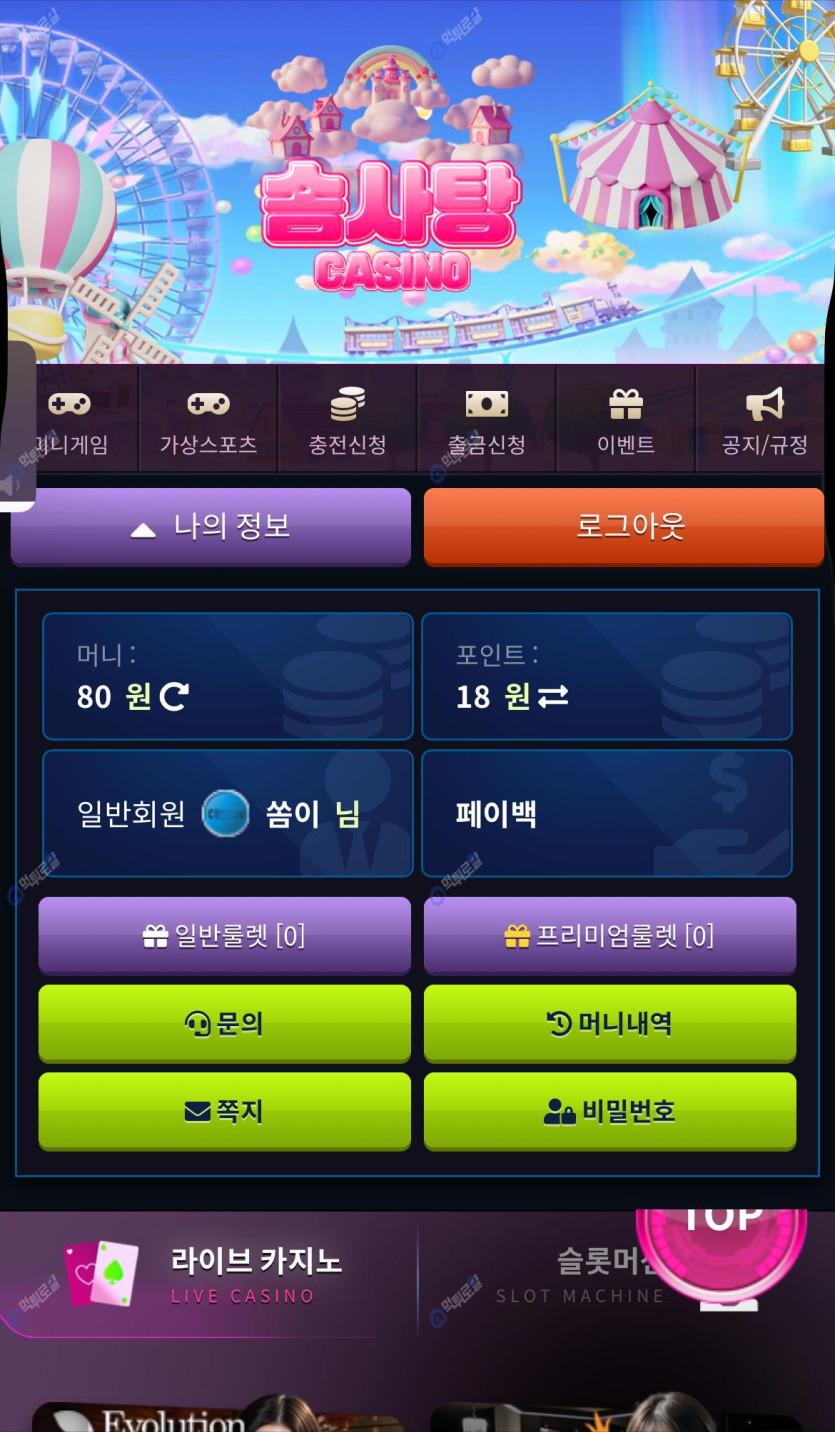Open 일반룰렛 [0]

[x=224, y=936]
